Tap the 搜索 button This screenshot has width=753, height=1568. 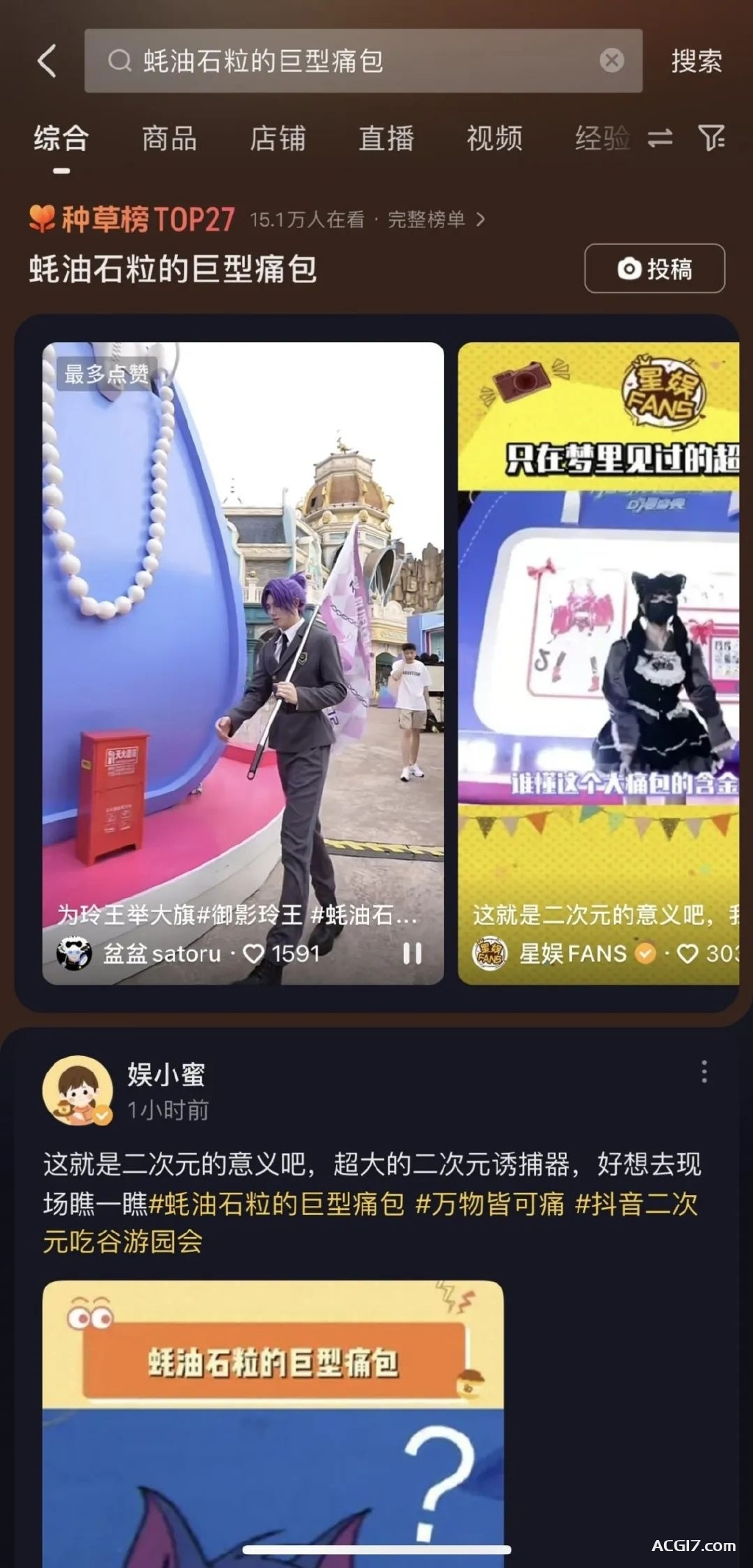coord(696,61)
